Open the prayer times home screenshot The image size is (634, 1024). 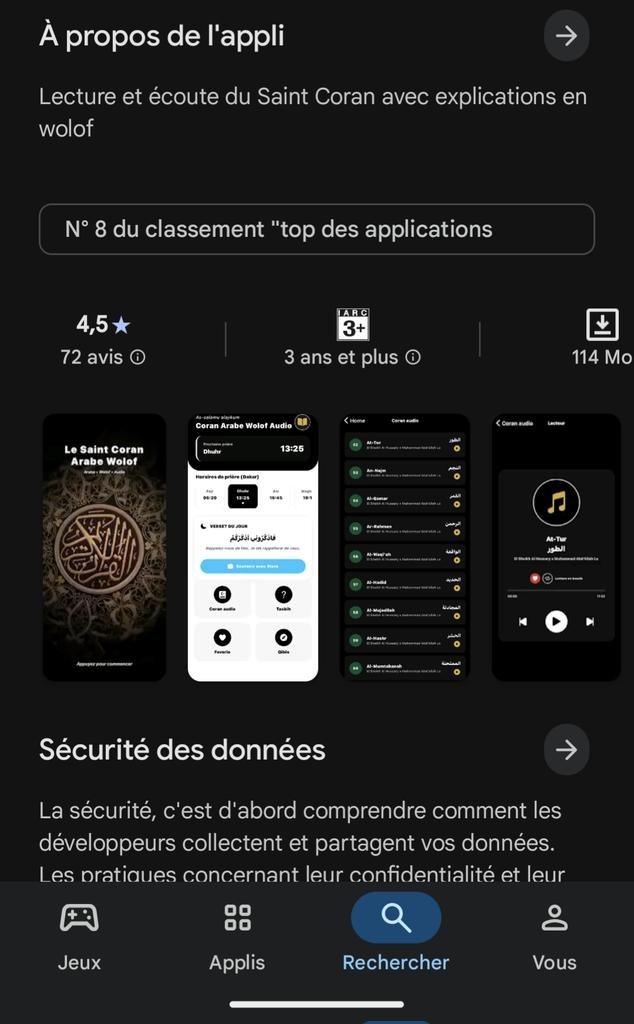[253, 547]
